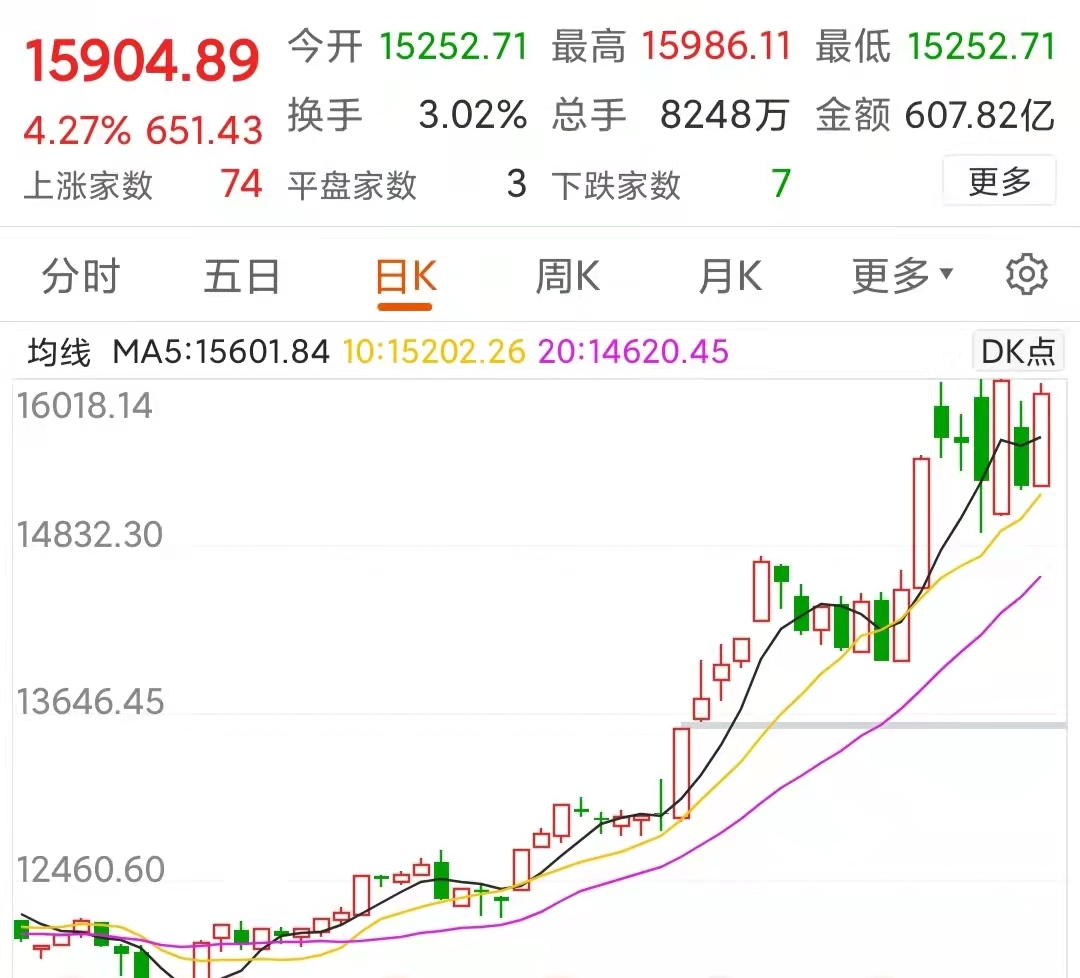The image size is (1080, 978).
Task: Switch to the 五日 chart tab
Action: point(242,276)
